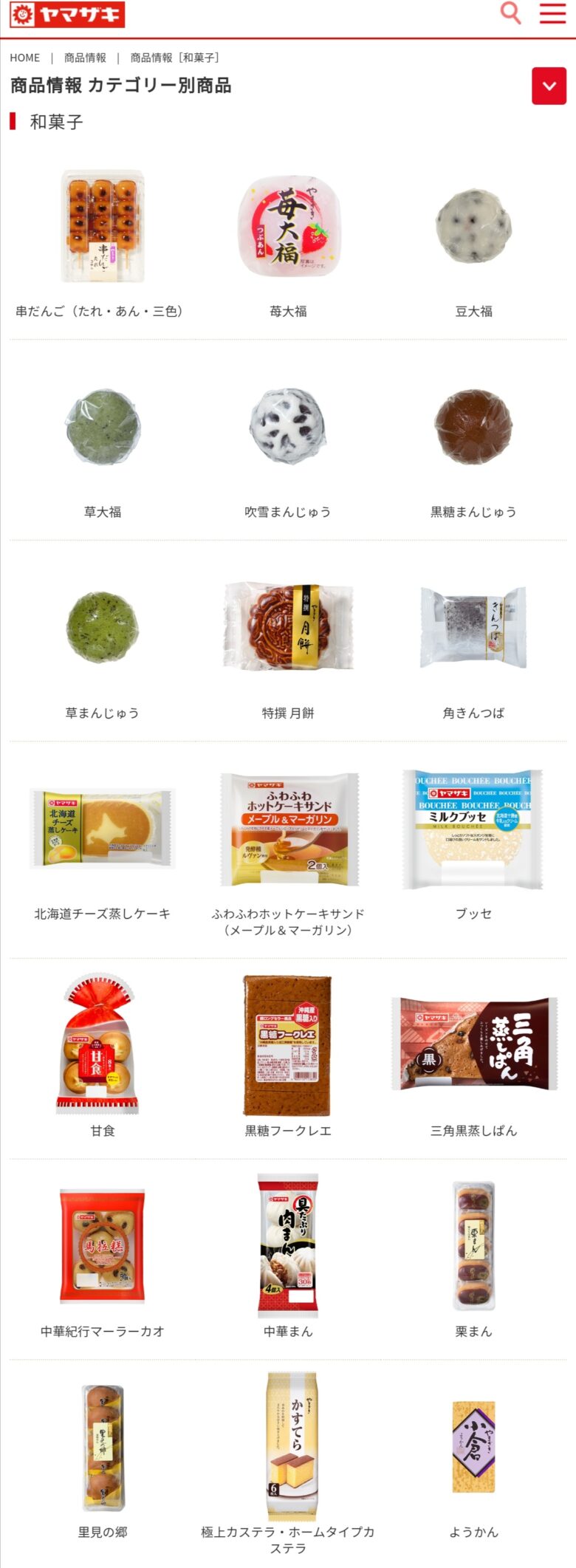Expand the red category dropdown chevron

[x=549, y=86]
